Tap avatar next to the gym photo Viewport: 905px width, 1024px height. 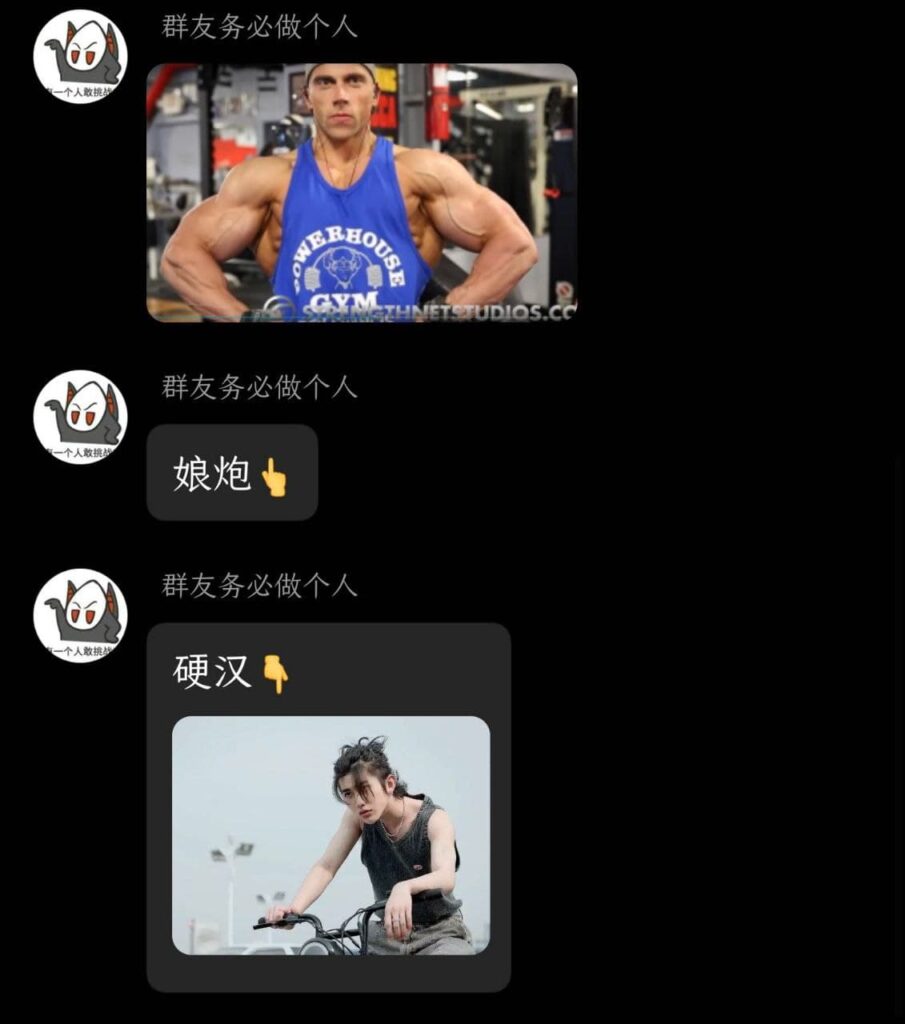click(80, 57)
